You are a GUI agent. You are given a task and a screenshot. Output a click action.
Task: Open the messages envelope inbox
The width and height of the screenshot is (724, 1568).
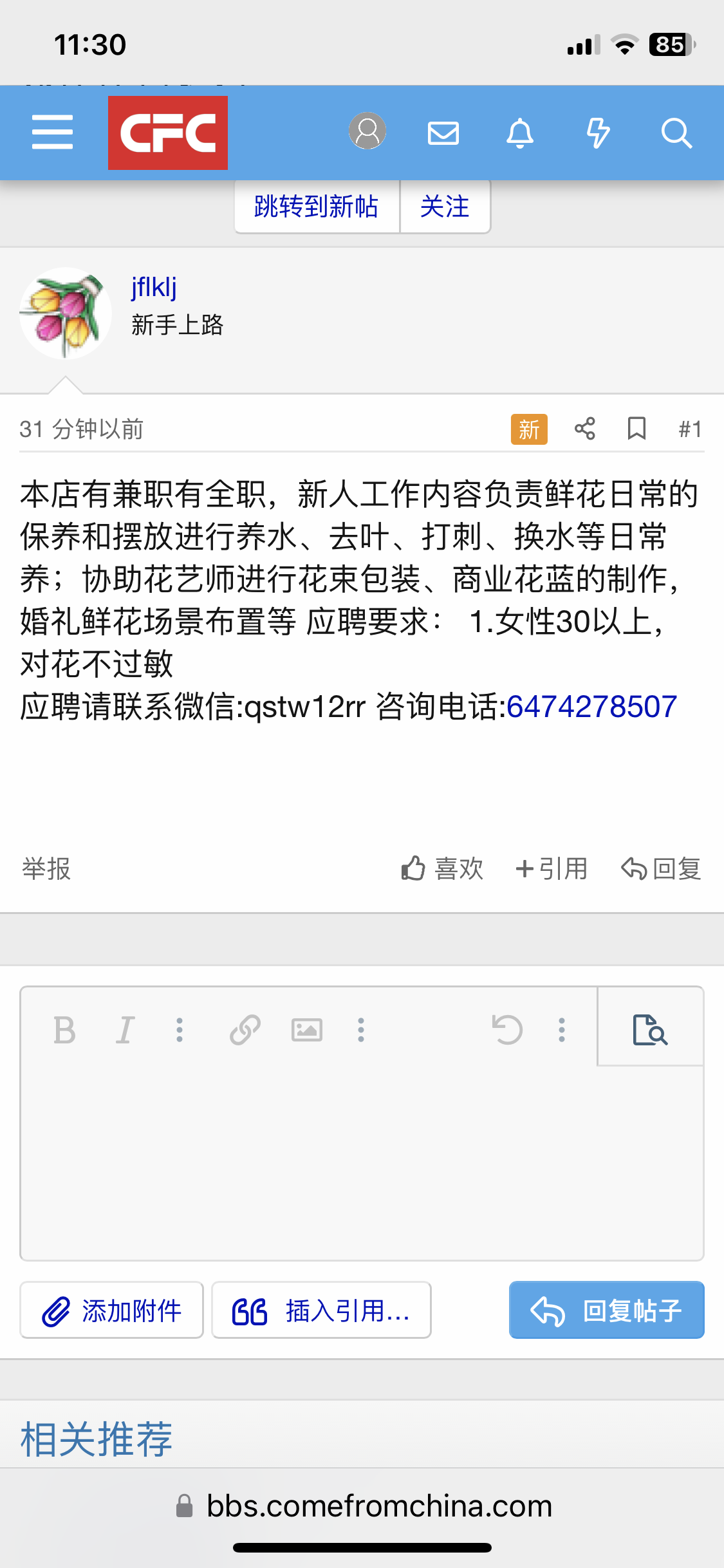(x=443, y=133)
